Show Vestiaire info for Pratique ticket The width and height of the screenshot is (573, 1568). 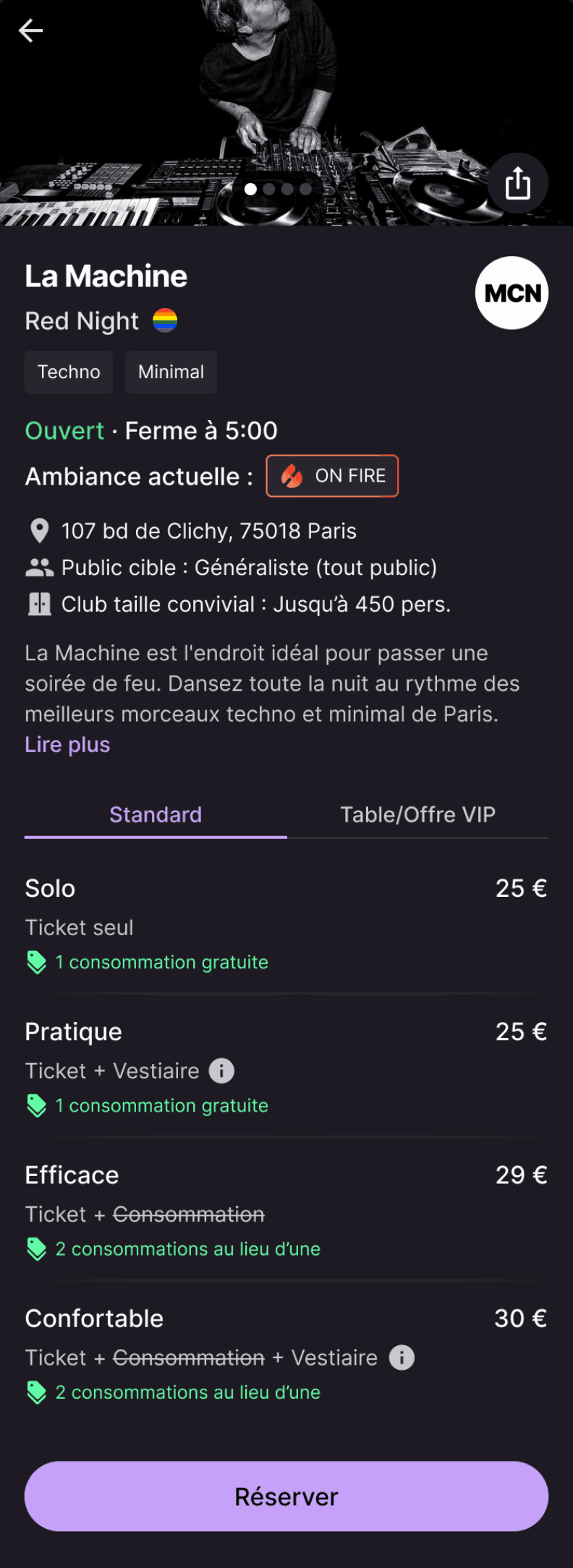point(222,1070)
